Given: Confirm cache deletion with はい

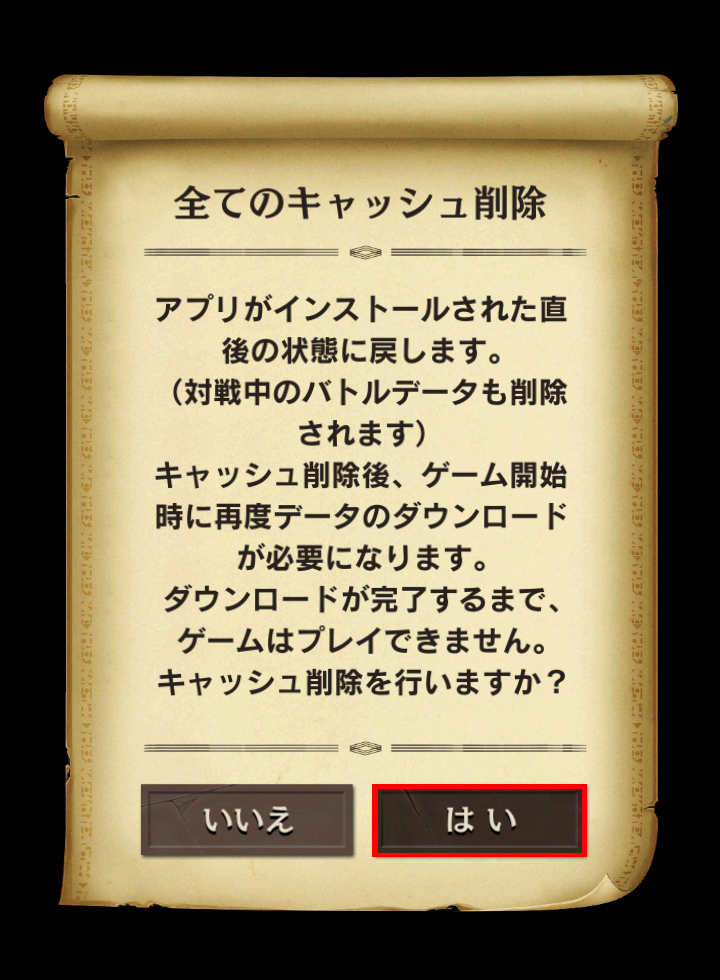Looking at the screenshot, I should click(x=479, y=820).
